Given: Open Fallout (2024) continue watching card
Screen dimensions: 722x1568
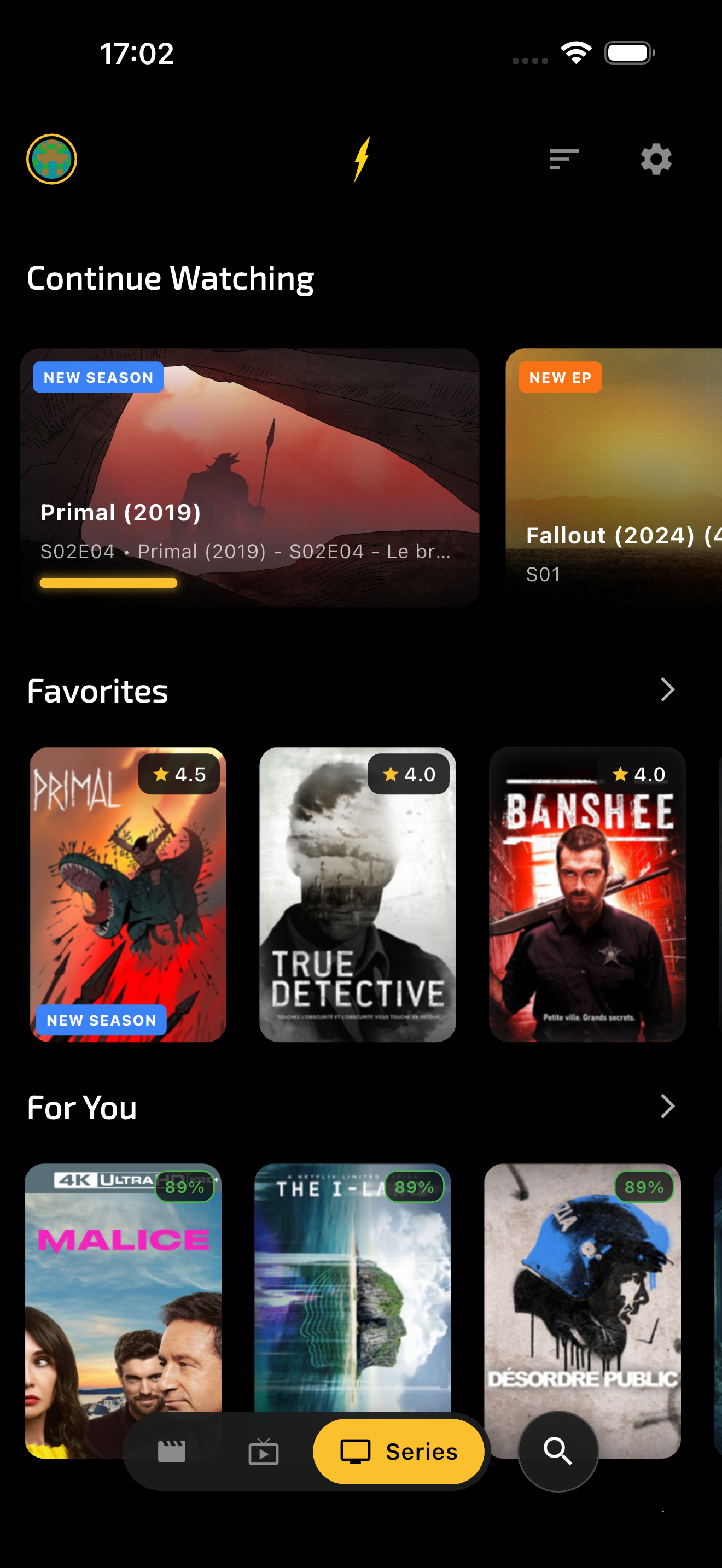Looking at the screenshot, I should coord(615,477).
